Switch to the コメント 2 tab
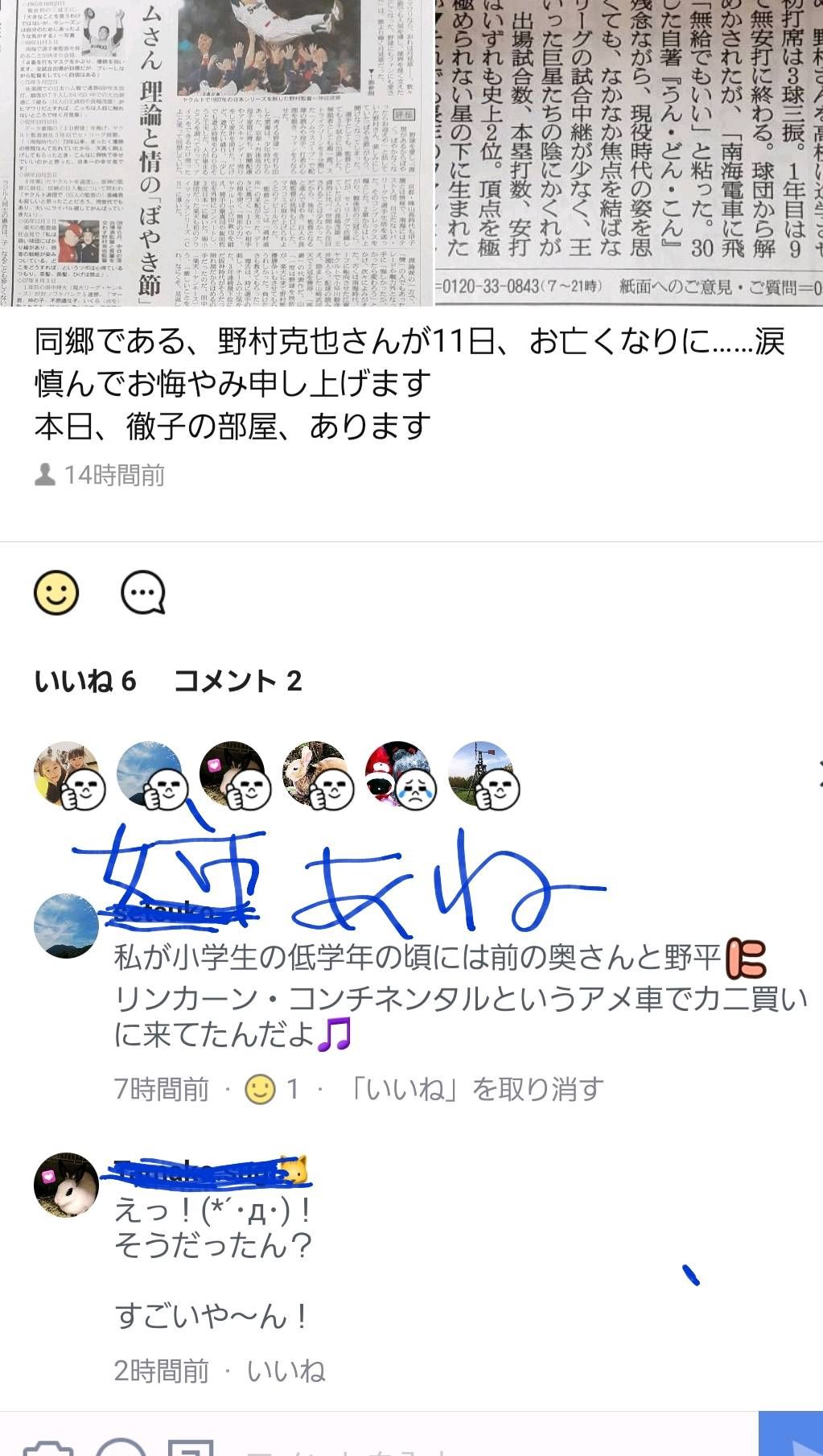Screen dimensions: 823x1456 pos(238,682)
